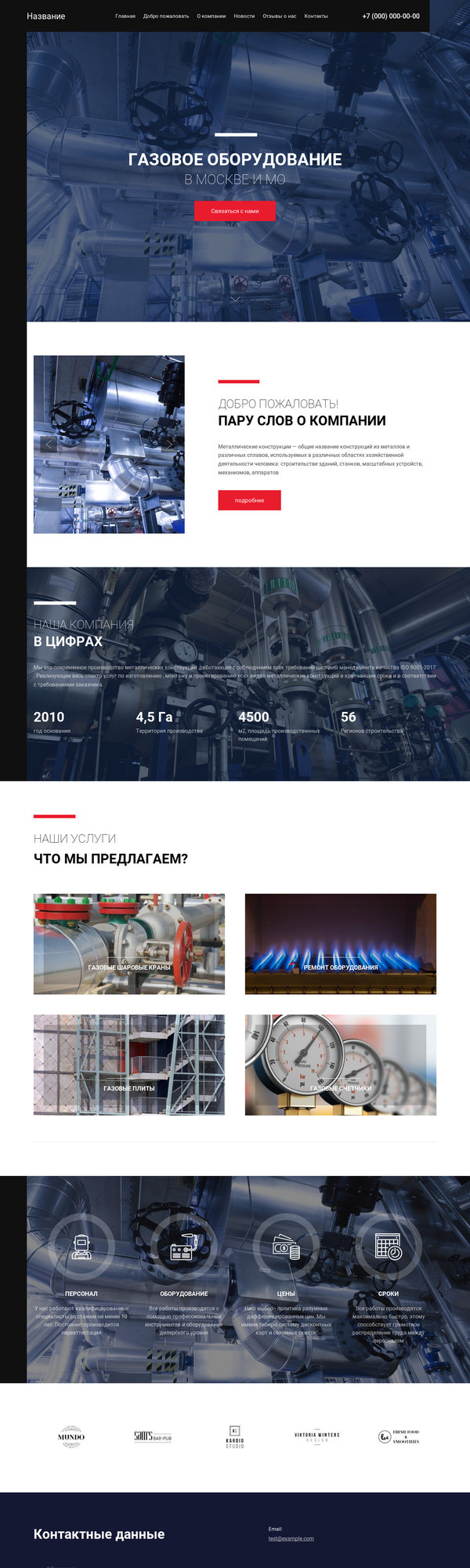
Task: Open Контакты in the navigation
Action: click(316, 16)
